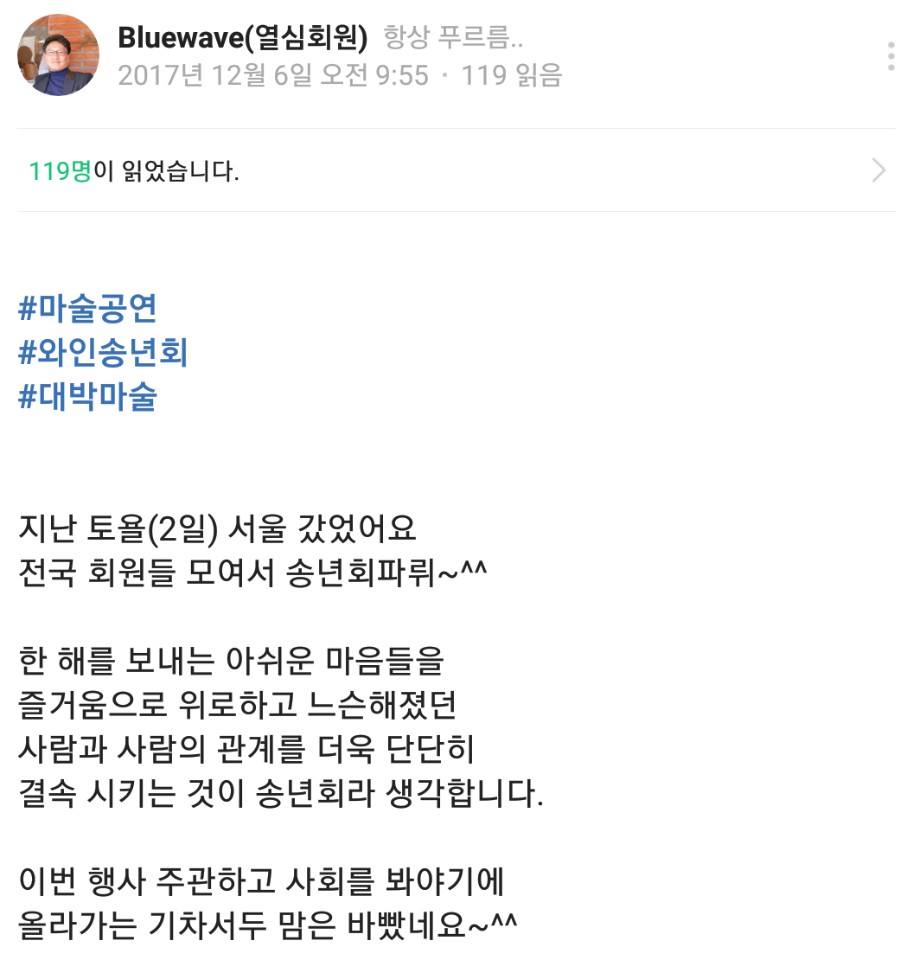Open the #대박마술 hashtag
Viewport: 913px width, 960px height.
(x=88, y=396)
